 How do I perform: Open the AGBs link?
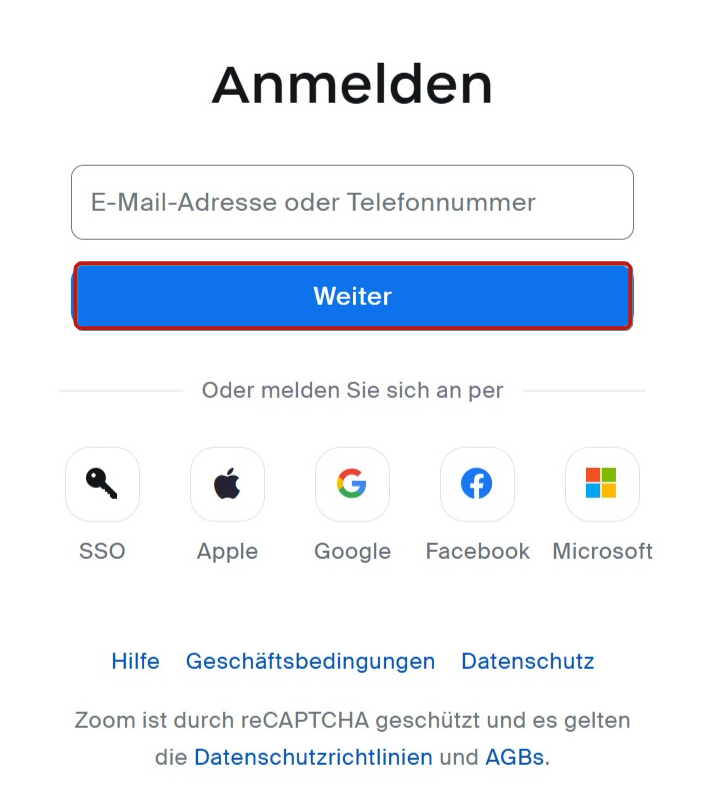(515, 757)
